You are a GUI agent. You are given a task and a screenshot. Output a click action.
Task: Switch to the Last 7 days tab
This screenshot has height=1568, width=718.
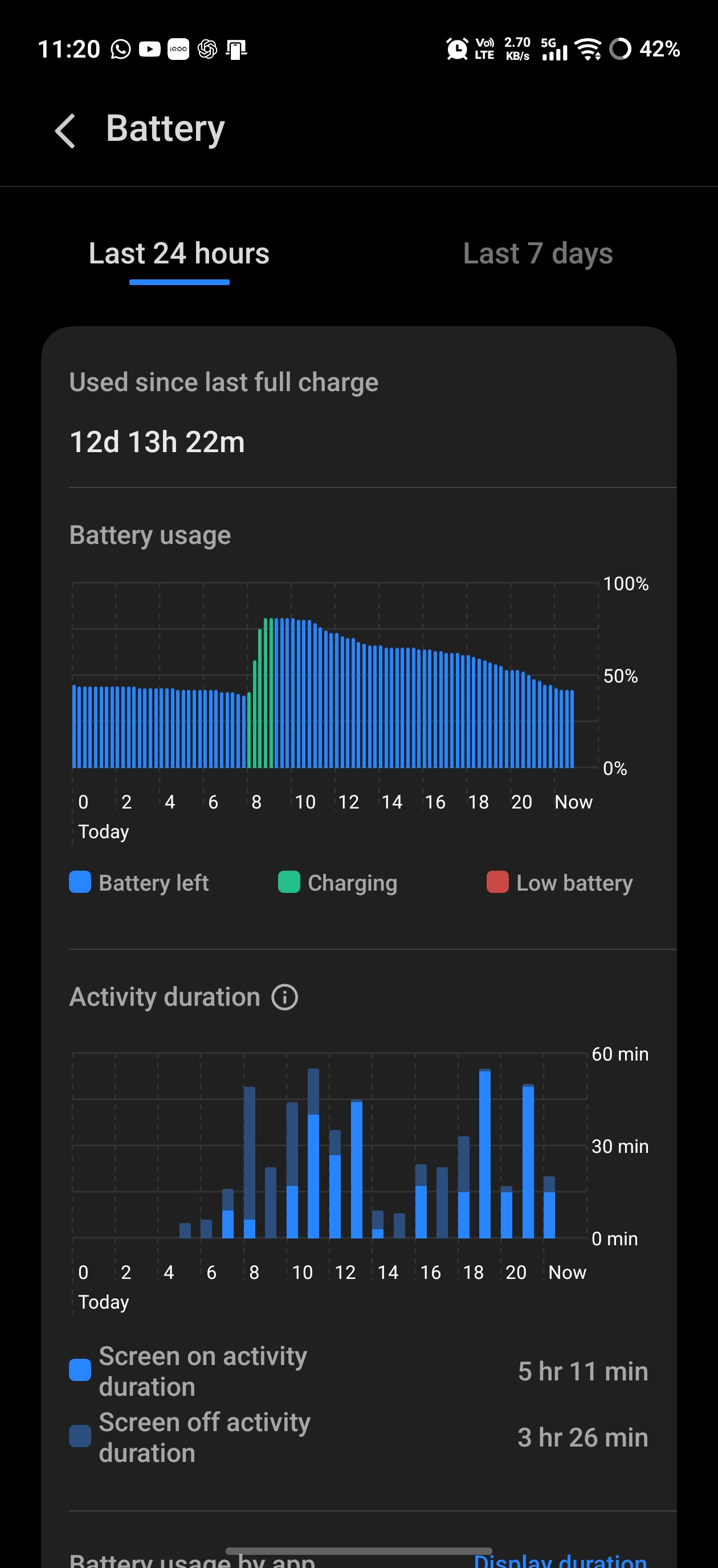click(x=537, y=253)
